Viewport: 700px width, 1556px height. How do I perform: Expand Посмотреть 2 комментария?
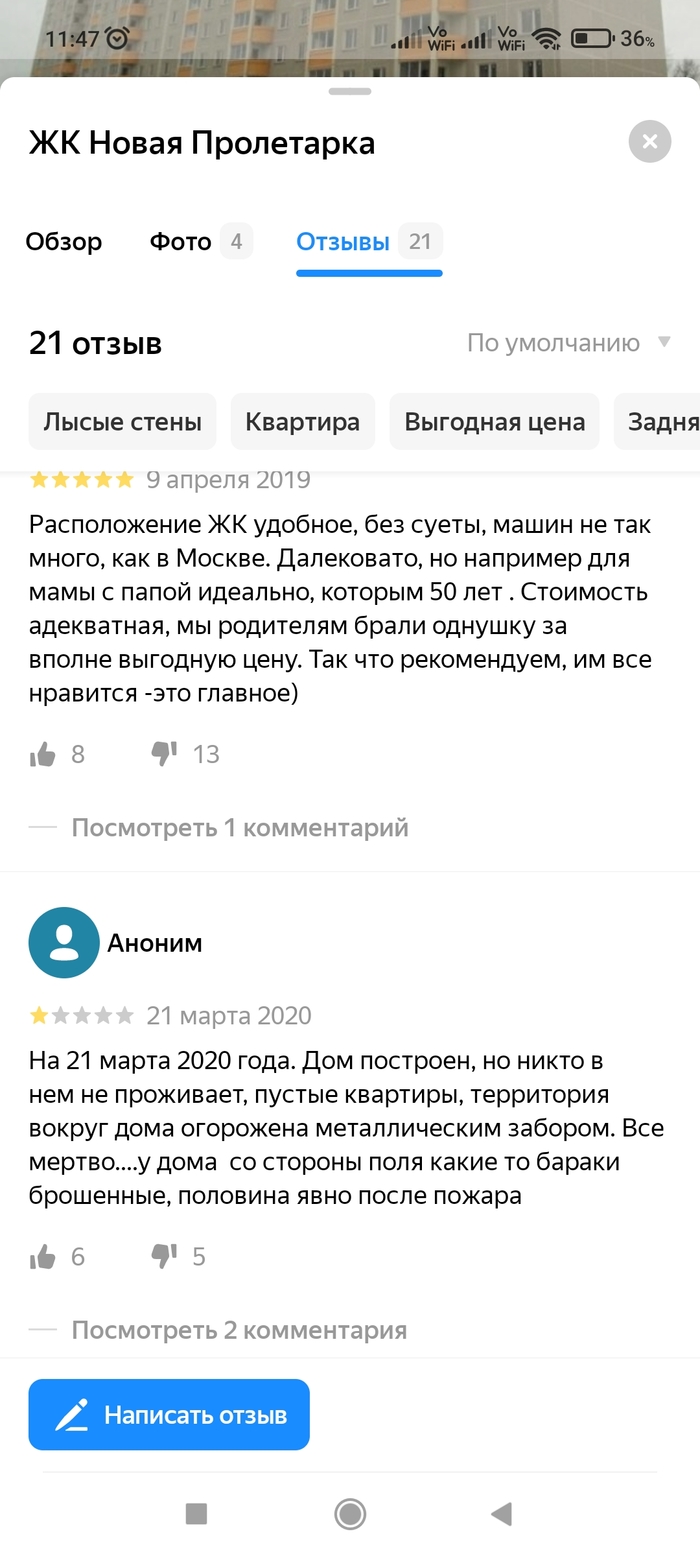[238, 1331]
